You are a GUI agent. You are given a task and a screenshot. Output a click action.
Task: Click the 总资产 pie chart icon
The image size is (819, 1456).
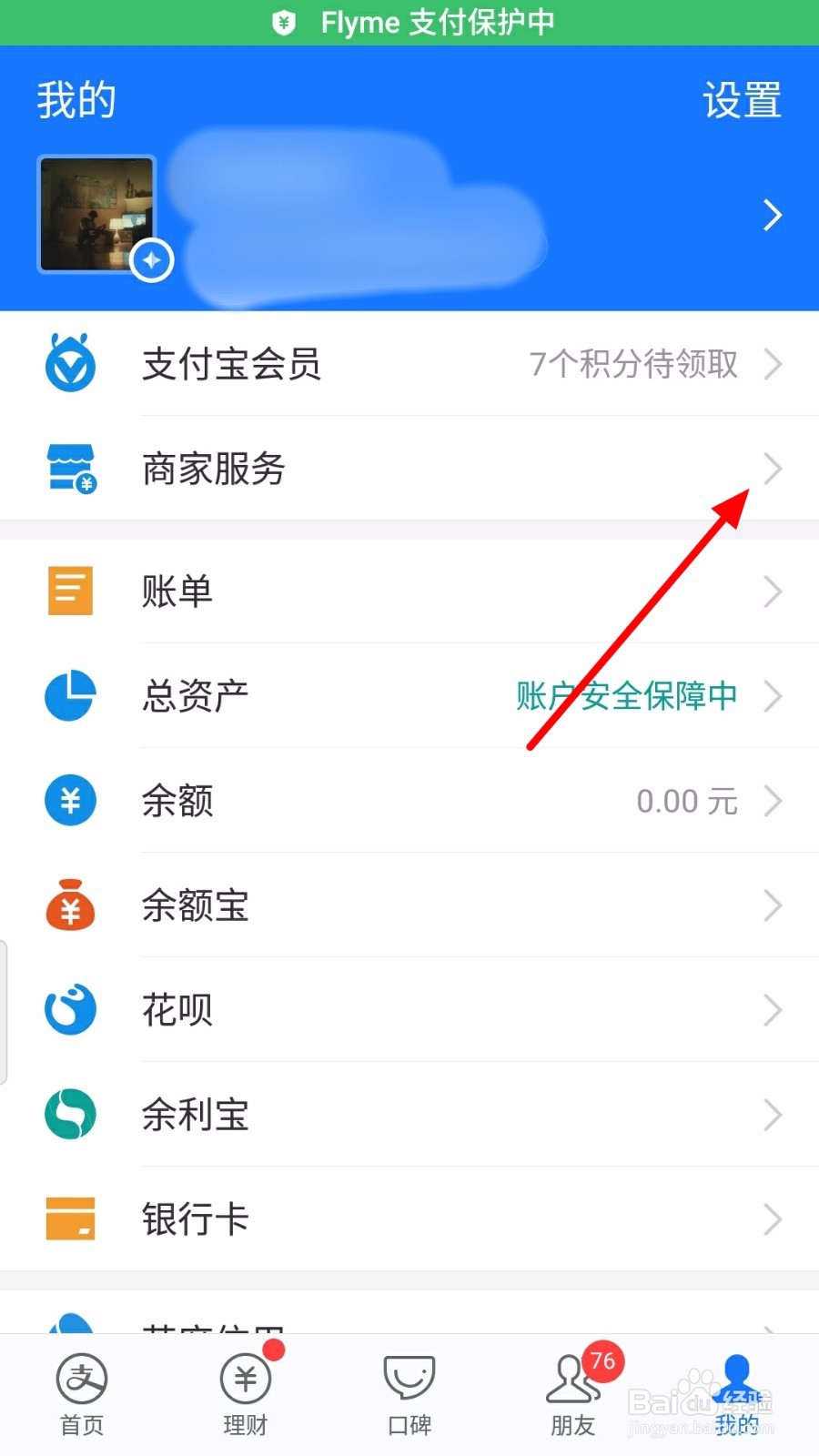(x=70, y=695)
